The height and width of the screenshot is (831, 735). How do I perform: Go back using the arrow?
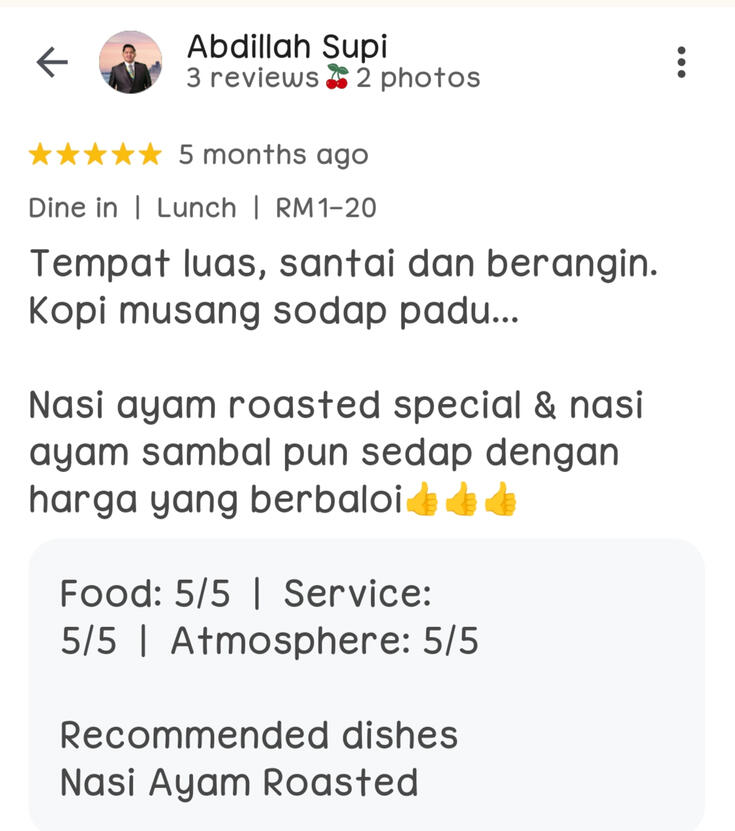(52, 62)
